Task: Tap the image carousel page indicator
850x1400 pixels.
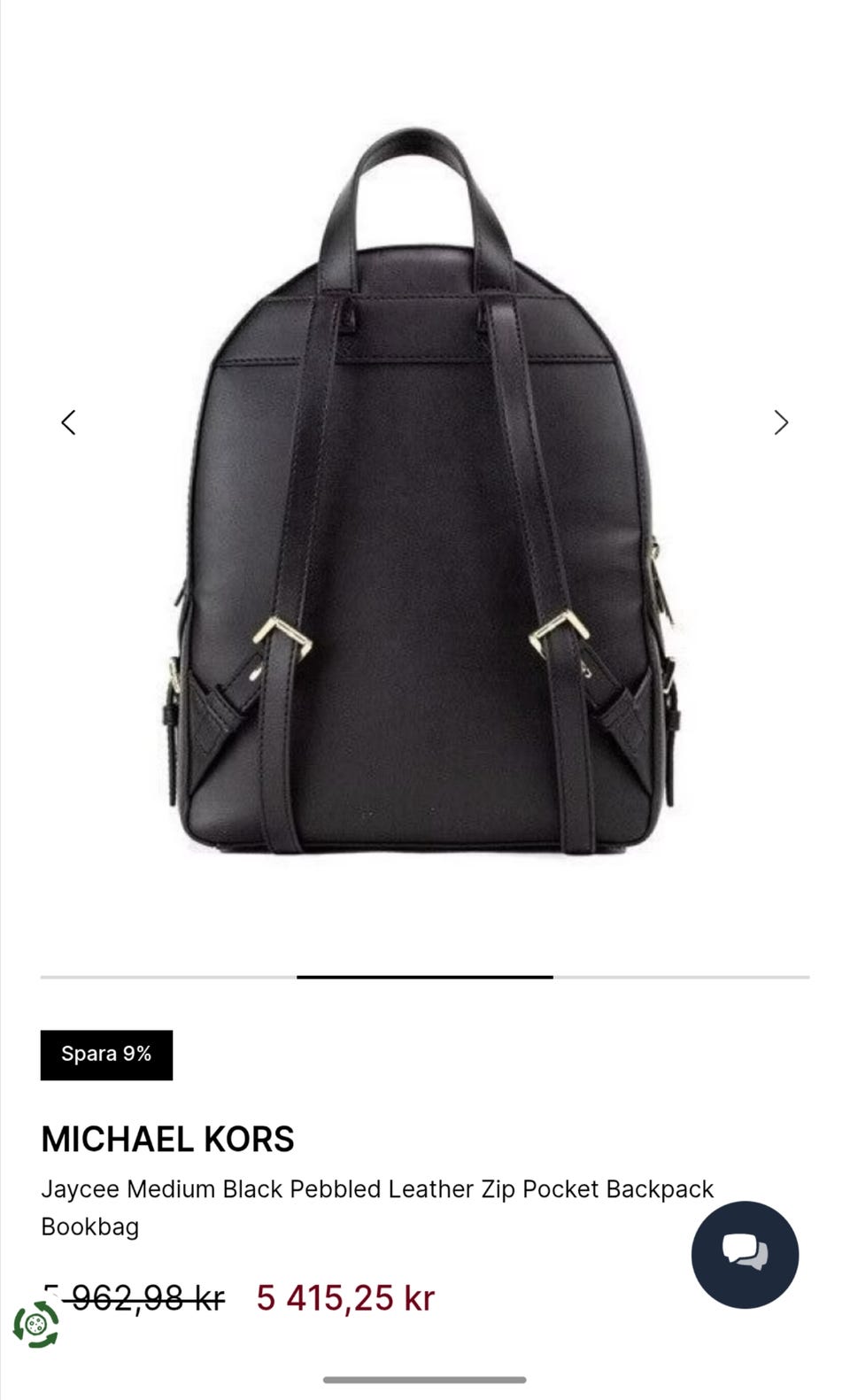Action: point(425,977)
